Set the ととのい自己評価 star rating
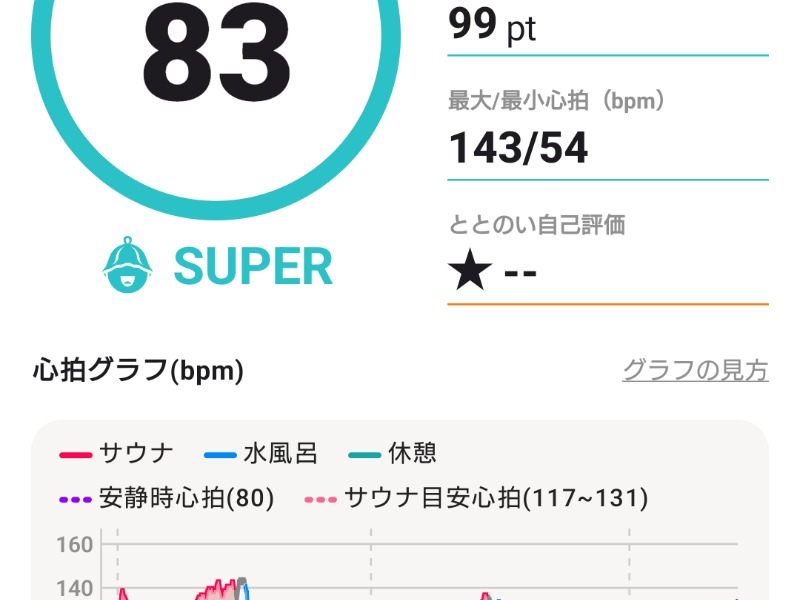Screen dimensions: 800x600 click(x=495, y=271)
